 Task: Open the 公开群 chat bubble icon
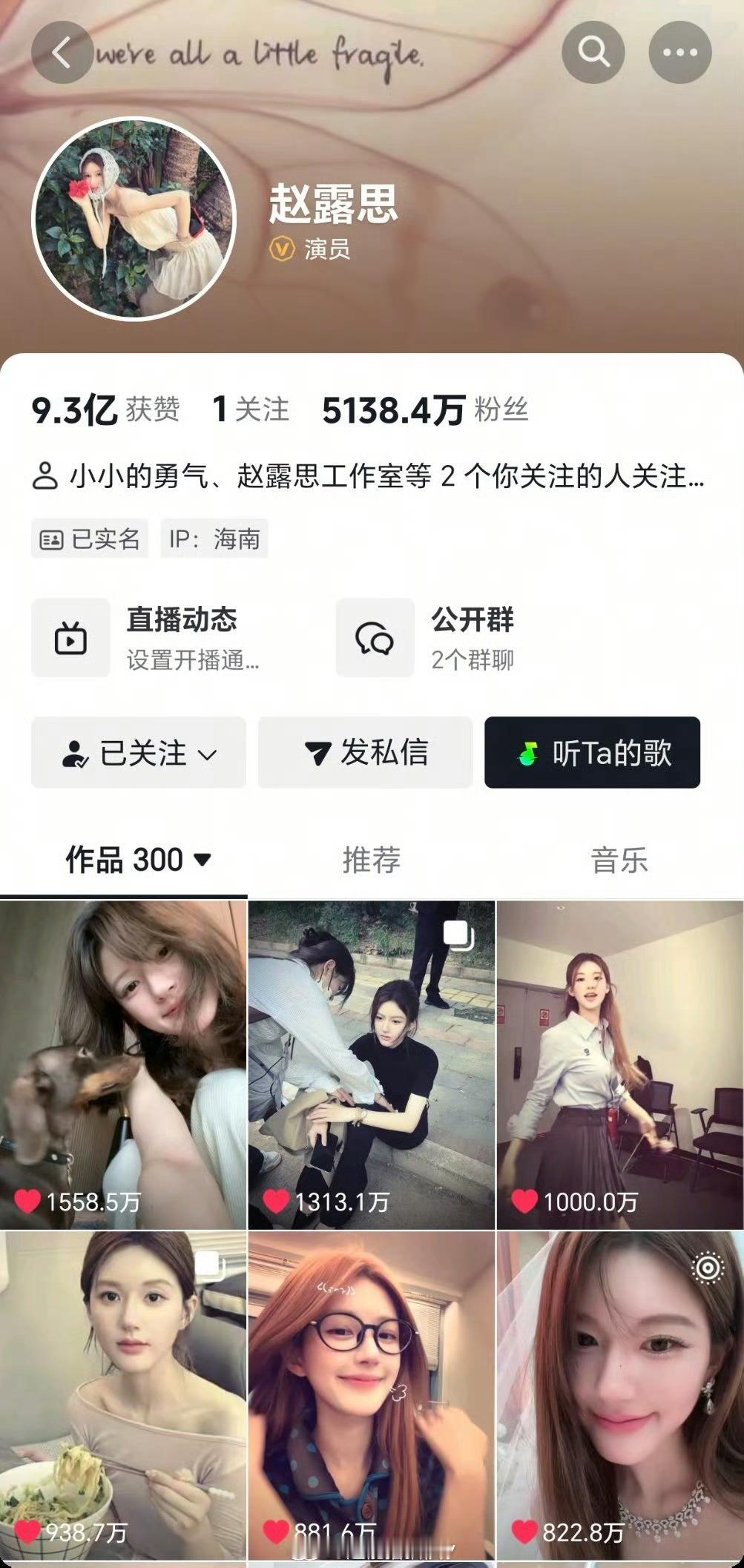[x=375, y=636]
